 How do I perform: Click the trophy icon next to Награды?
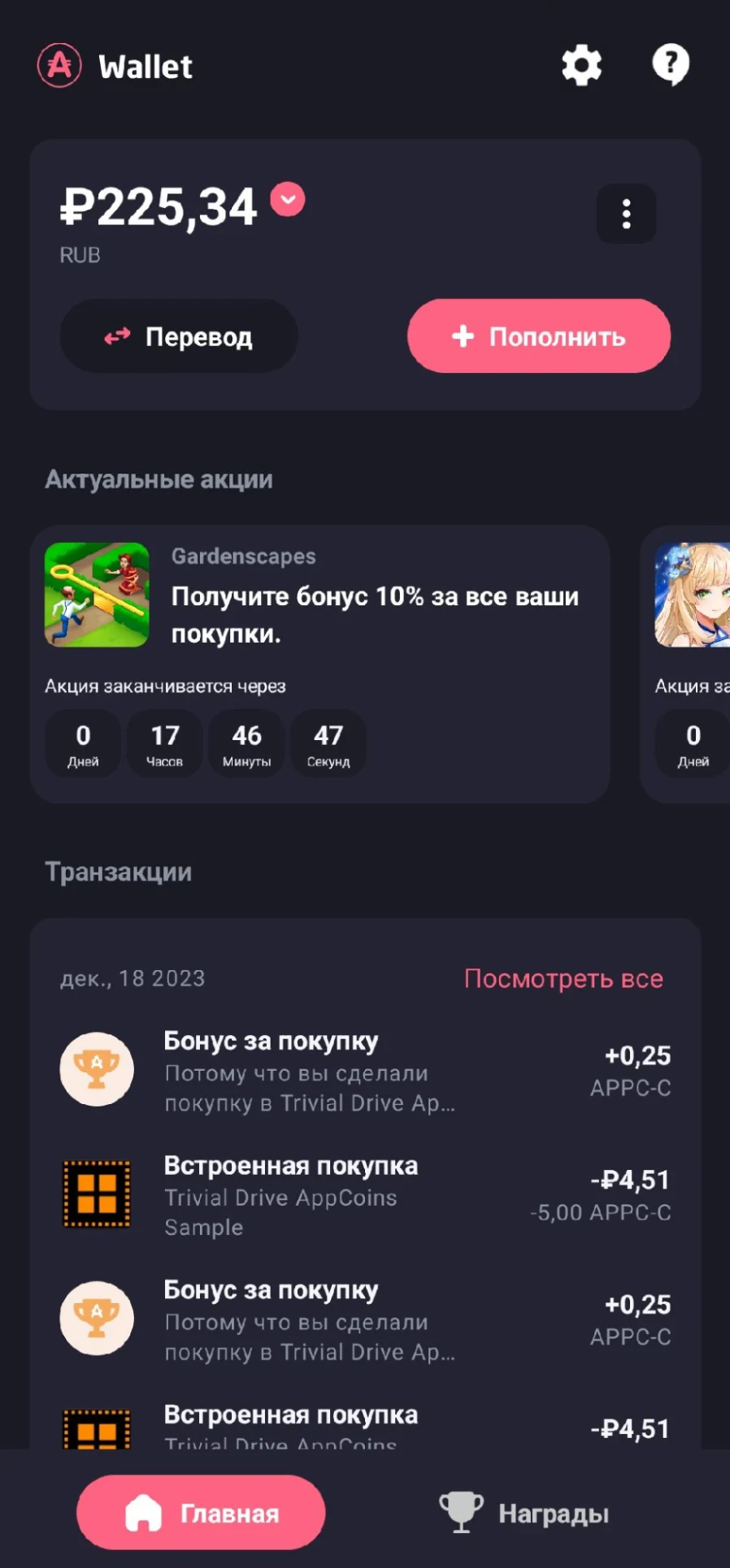click(x=460, y=1509)
